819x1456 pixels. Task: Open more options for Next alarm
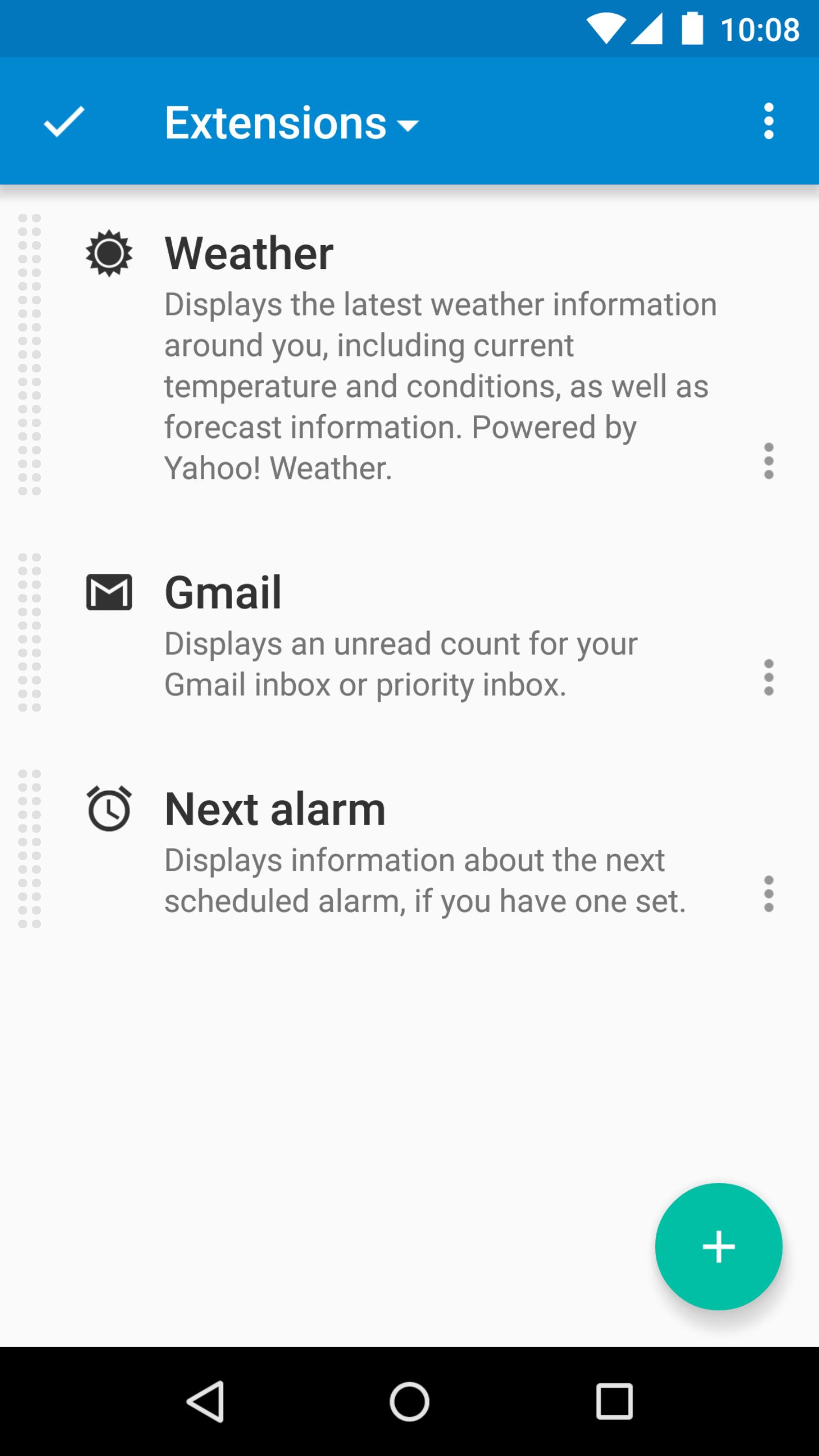[x=768, y=894]
